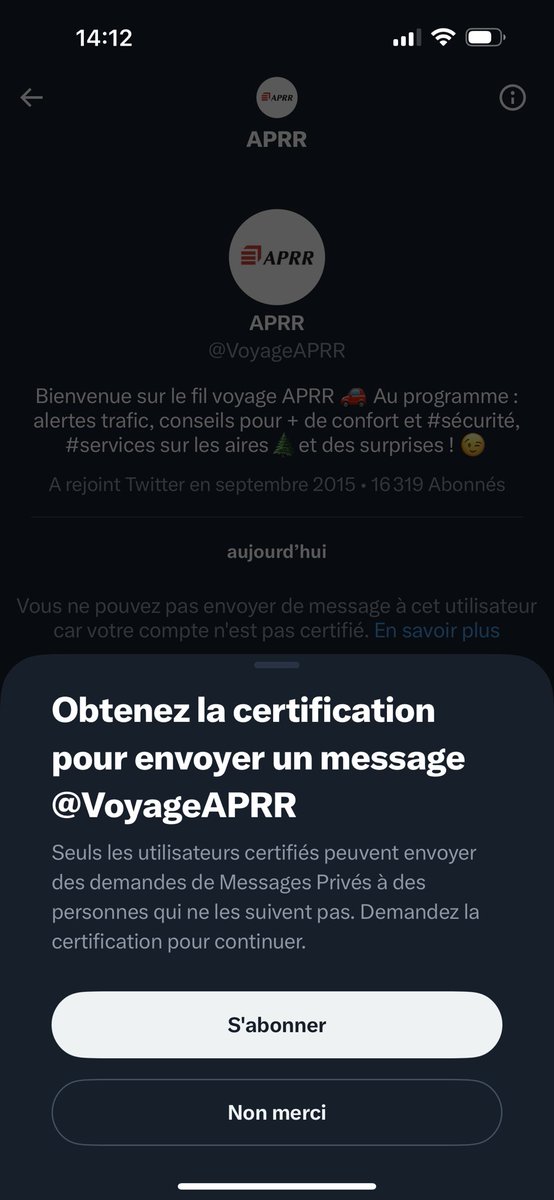Decline with the Non merci button
This screenshot has width=554, height=1200.
pos(277,1112)
